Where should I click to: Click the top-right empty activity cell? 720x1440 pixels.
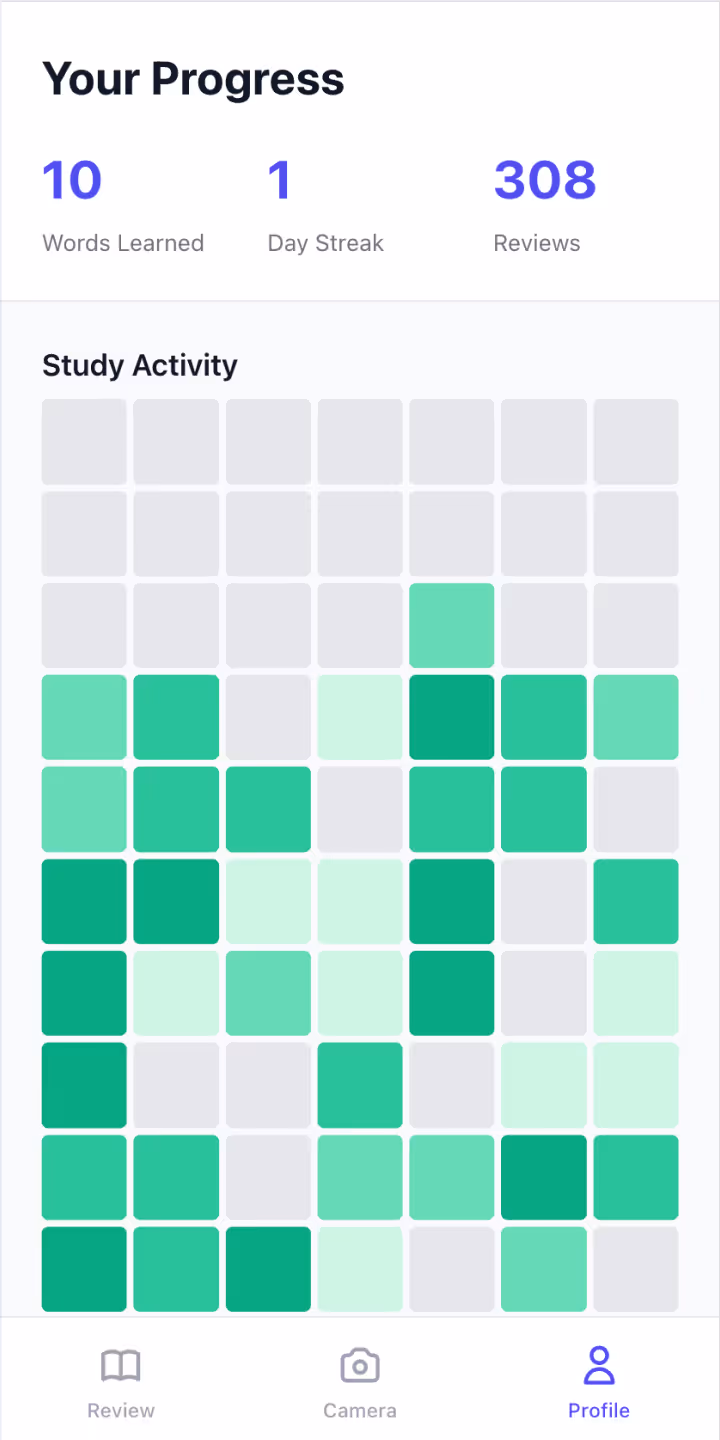[x=636, y=441]
